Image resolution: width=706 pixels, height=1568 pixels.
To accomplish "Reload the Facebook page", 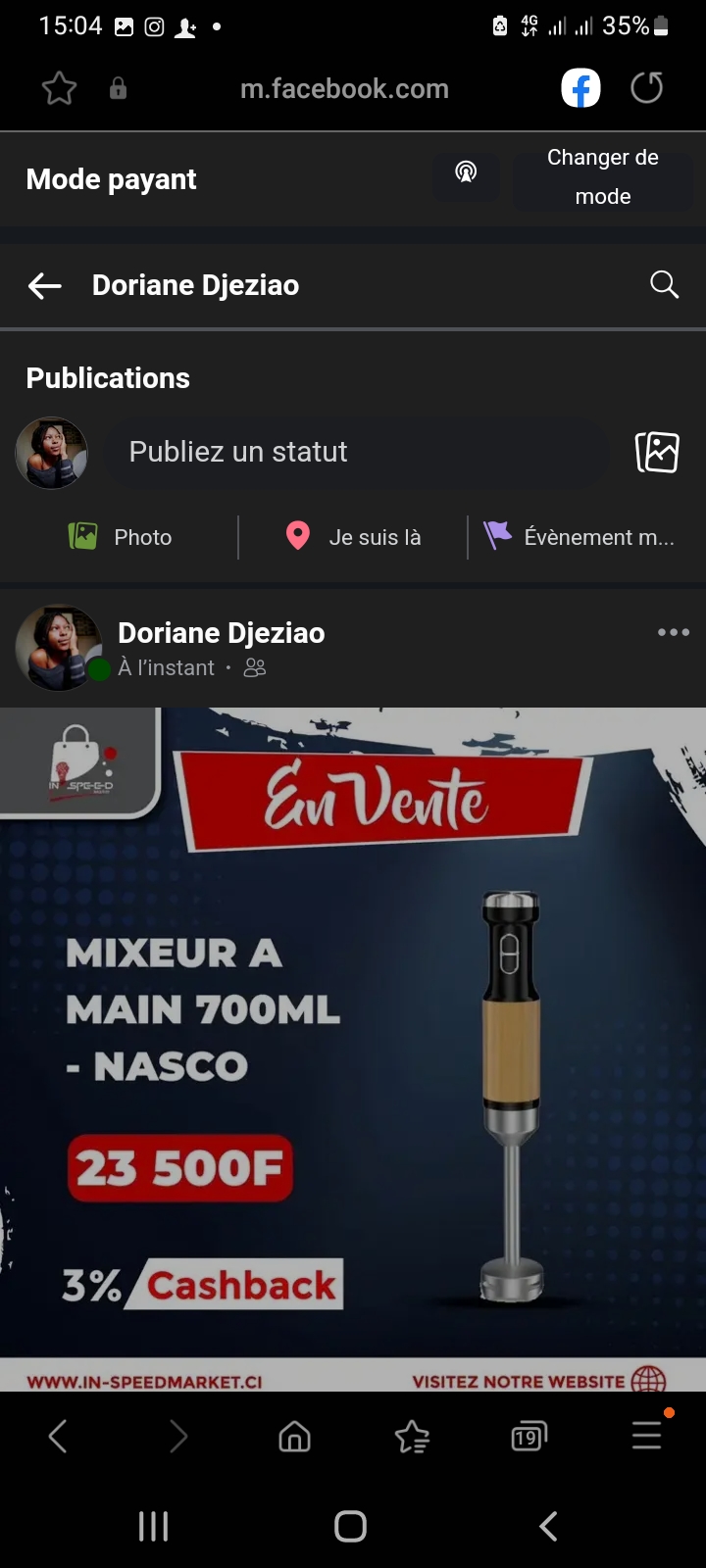I will pyautogui.click(x=646, y=88).
